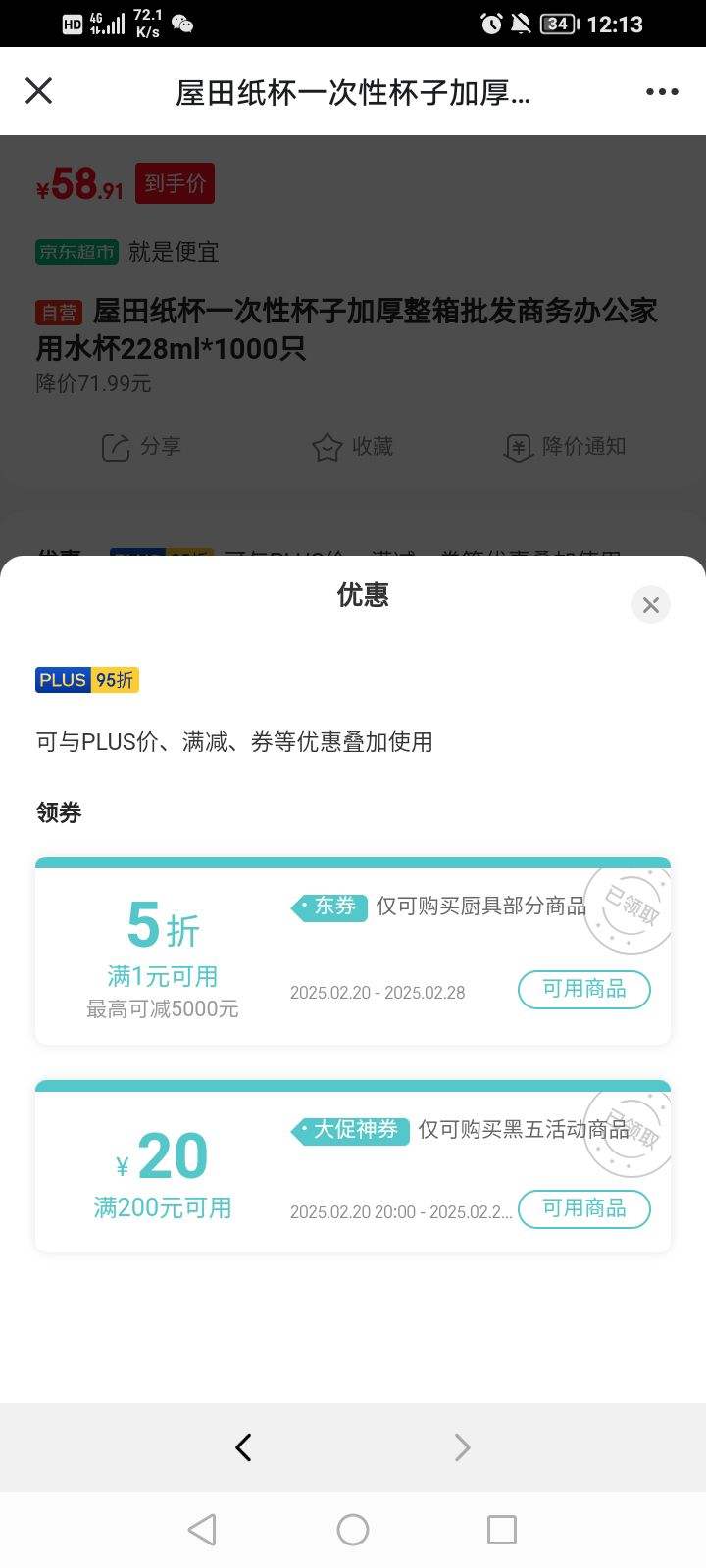Tap the 已领取 claimed stamp on 5折 coupon
The width and height of the screenshot is (706, 1568).
[628, 906]
